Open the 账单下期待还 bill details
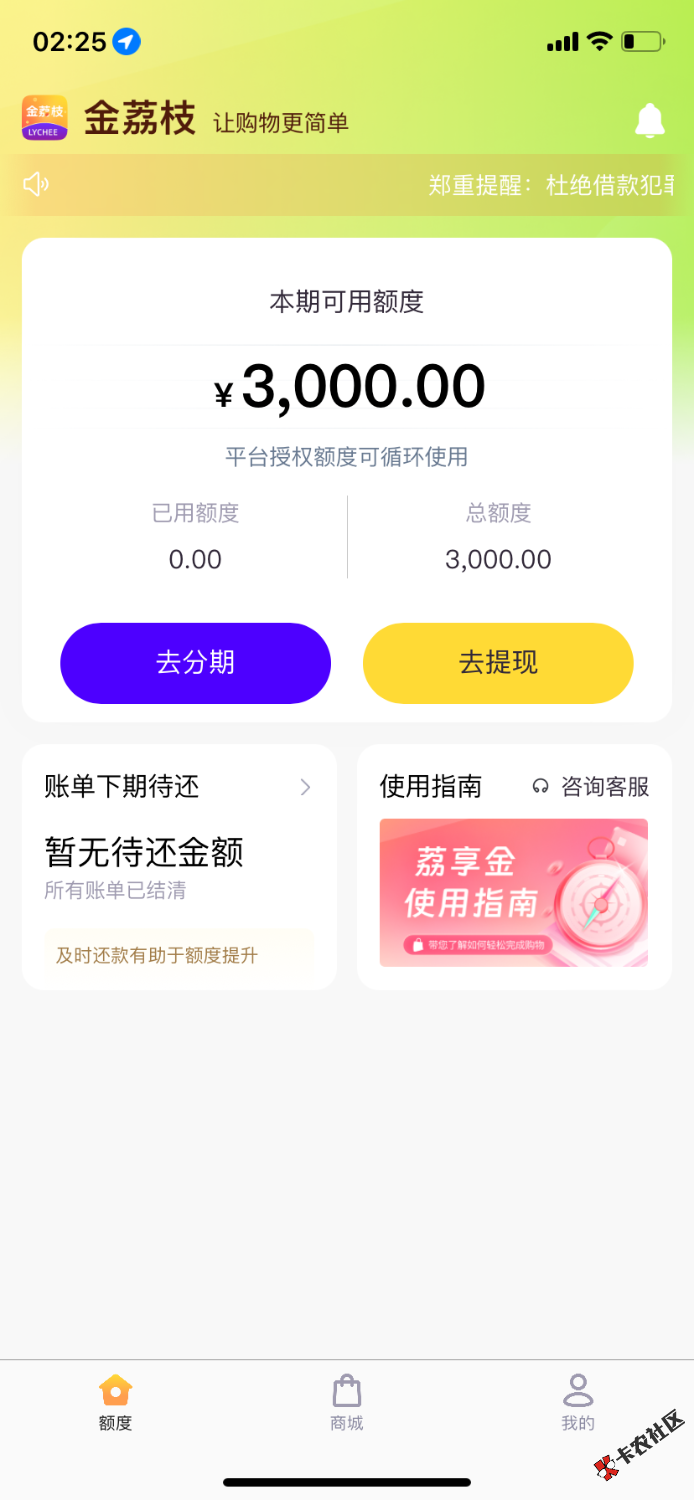Screen dimensions: 694x1500 coord(178,787)
